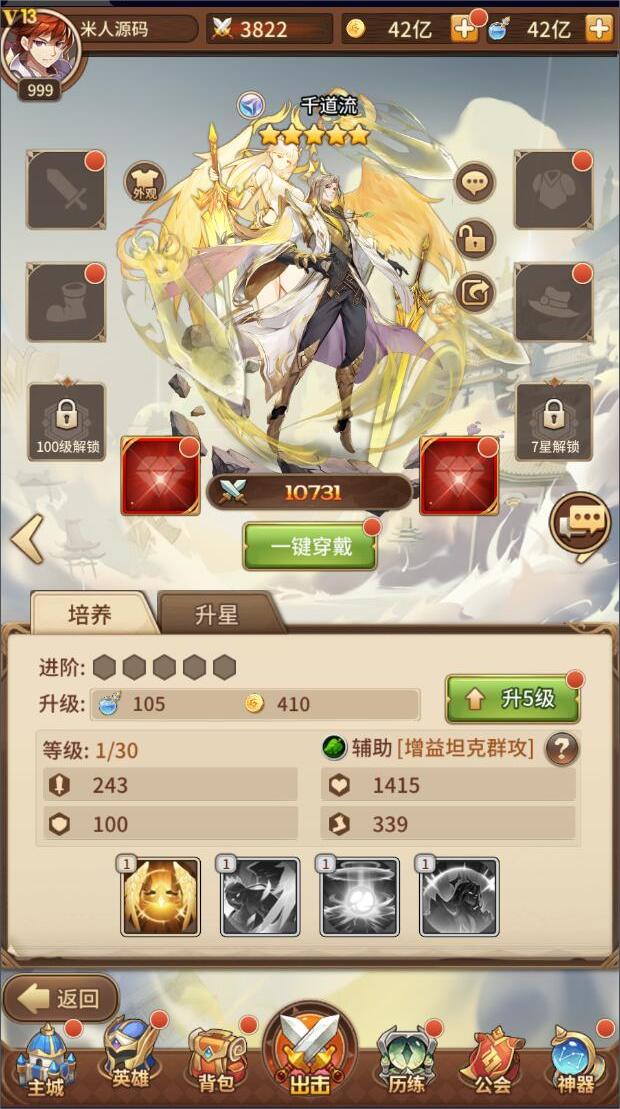Open the weapon equipment slot
Image resolution: width=620 pixels, height=1109 pixels.
coord(66,190)
